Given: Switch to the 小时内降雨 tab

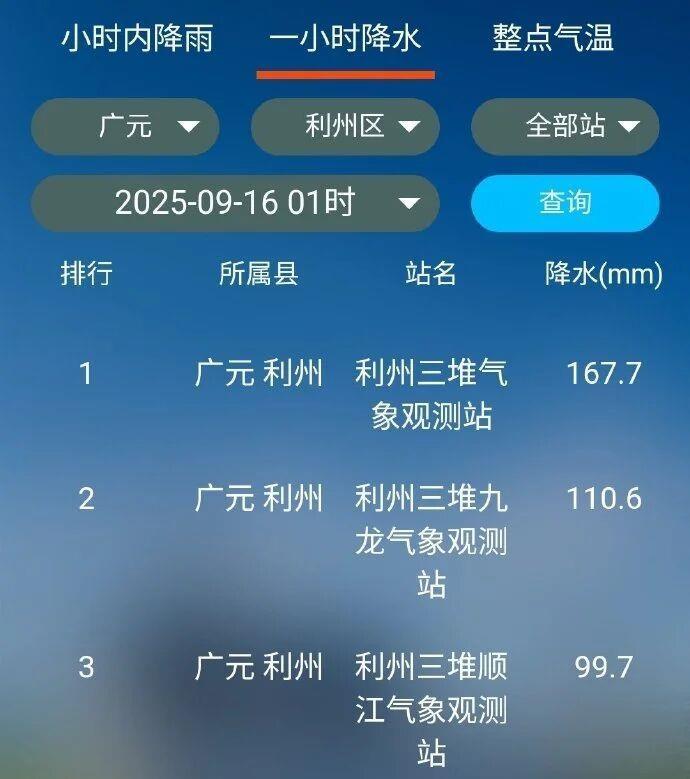Looking at the screenshot, I should [x=136, y=39].
